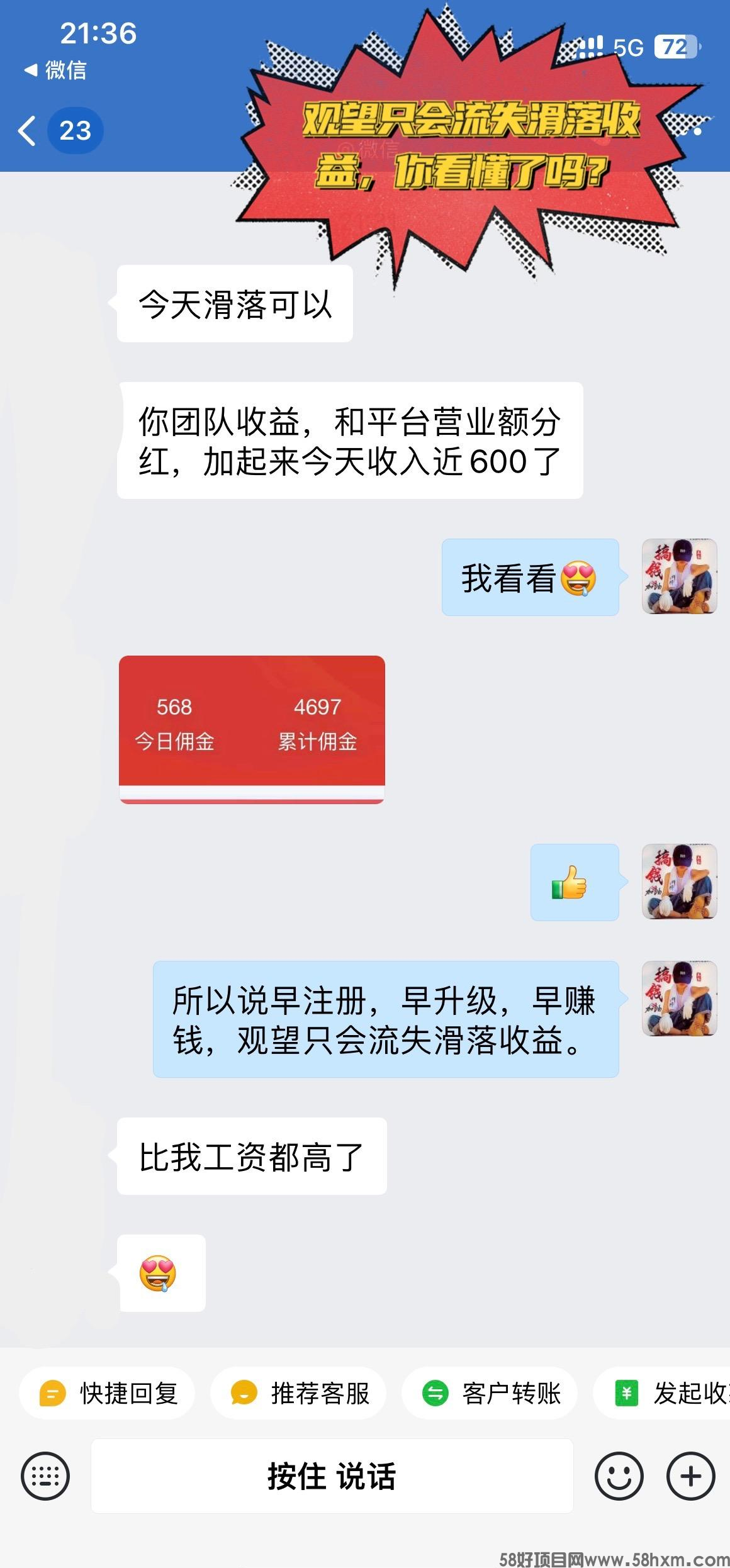Open 客户转账 transfer option
Image resolution: width=730 pixels, height=1568 pixels.
click(x=490, y=1394)
